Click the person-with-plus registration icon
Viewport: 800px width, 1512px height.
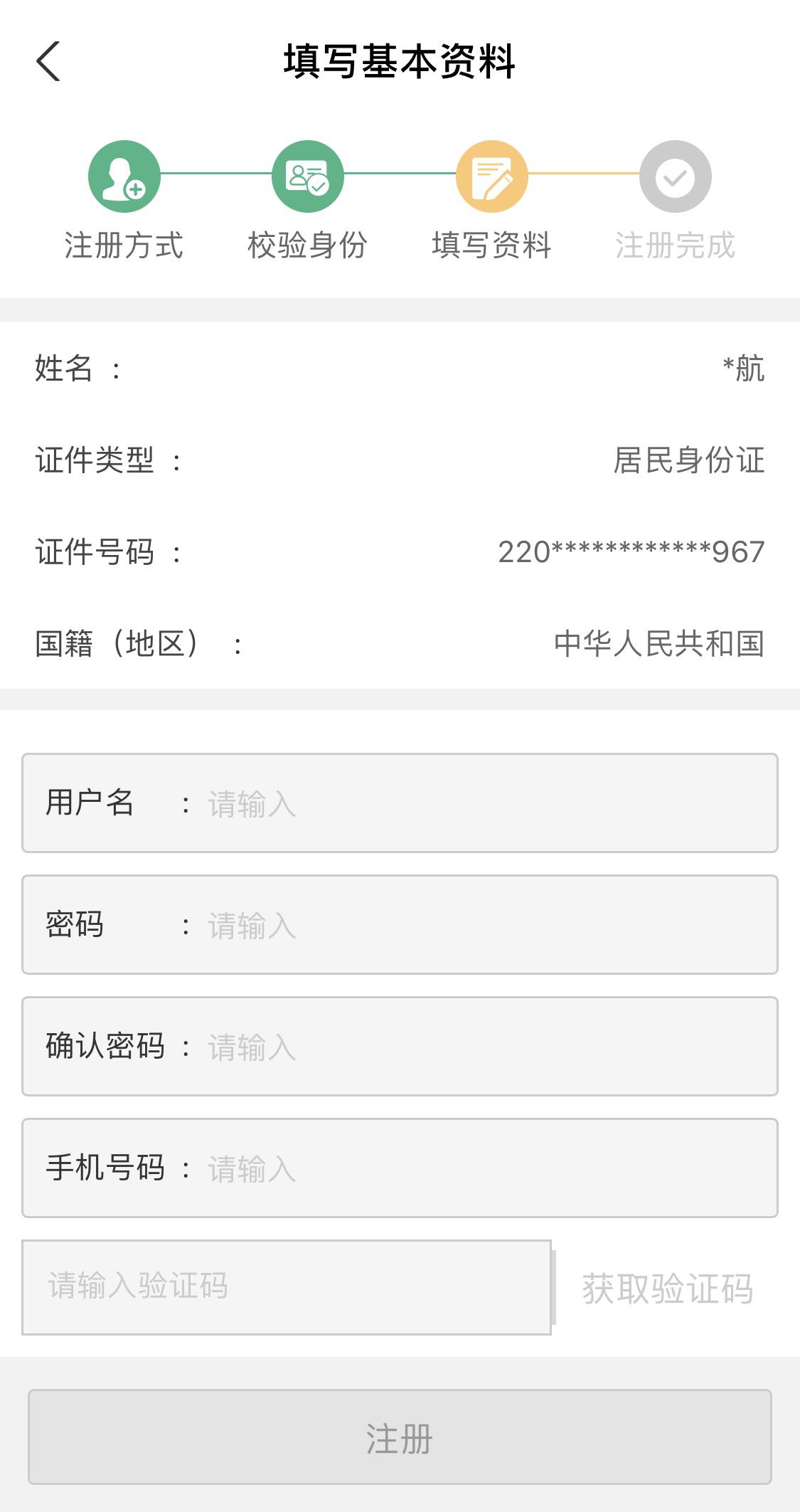coord(124,178)
